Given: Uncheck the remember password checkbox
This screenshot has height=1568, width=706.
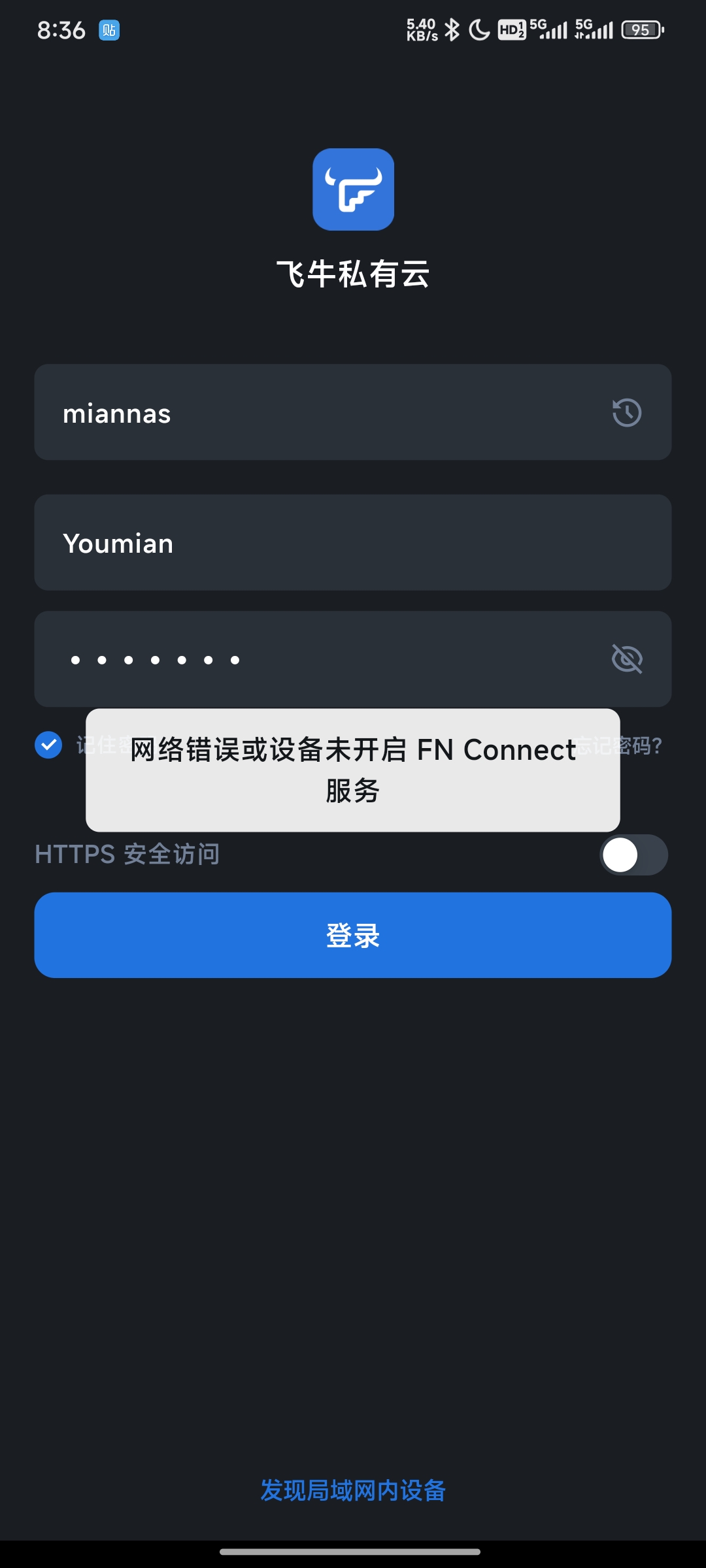Looking at the screenshot, I should click(48, 745).
